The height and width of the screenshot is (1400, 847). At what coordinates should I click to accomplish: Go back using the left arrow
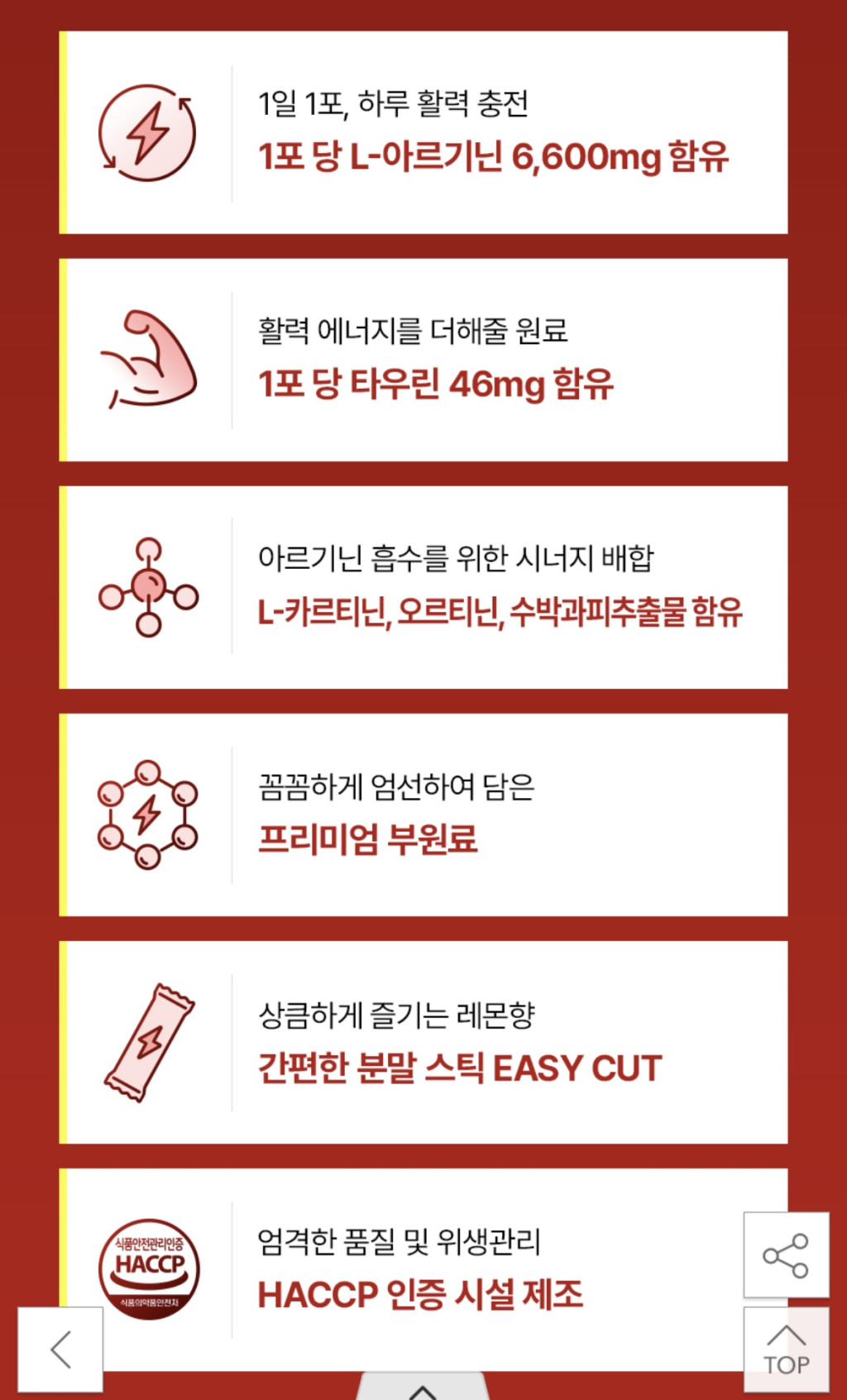[x=60, y=1350]
